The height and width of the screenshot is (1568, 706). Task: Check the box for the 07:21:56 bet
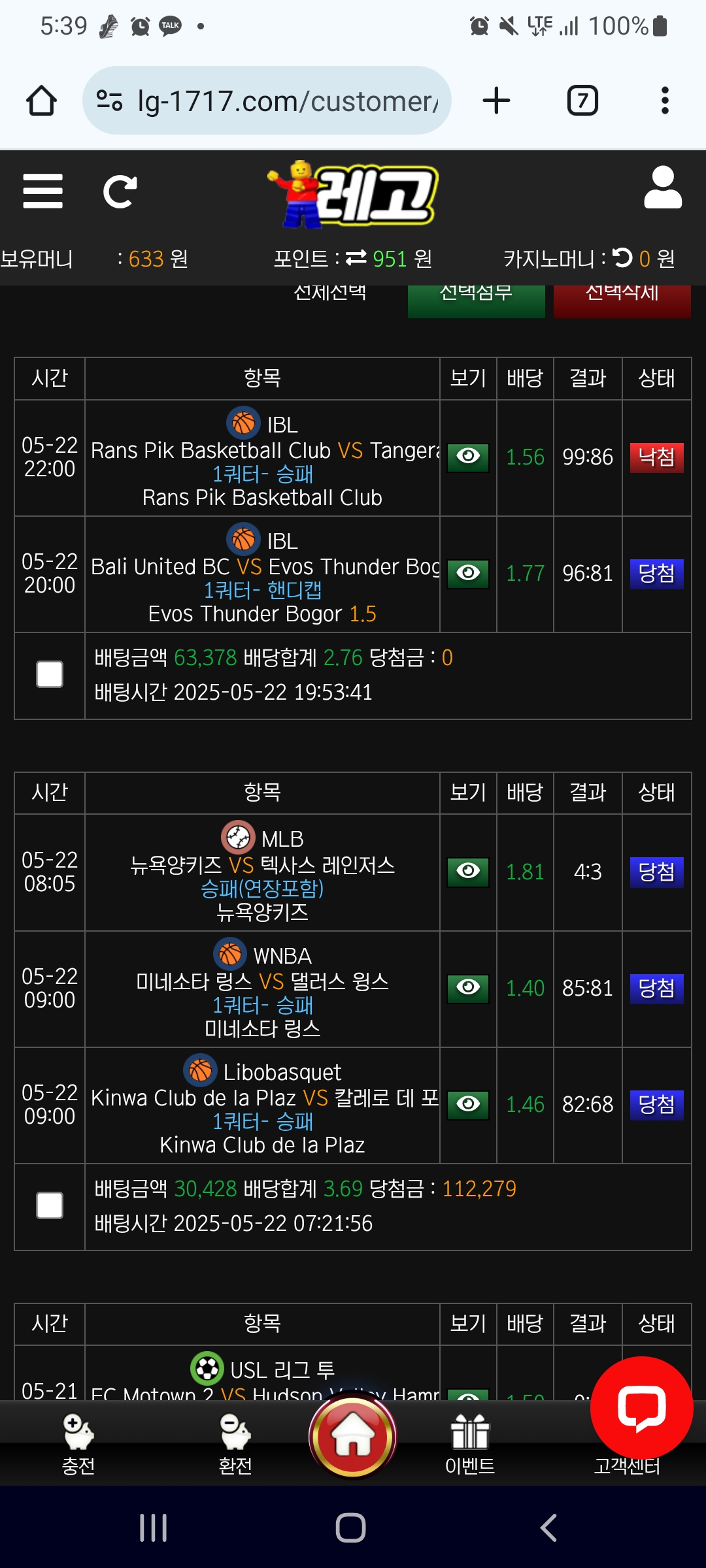coord(50,1205)
